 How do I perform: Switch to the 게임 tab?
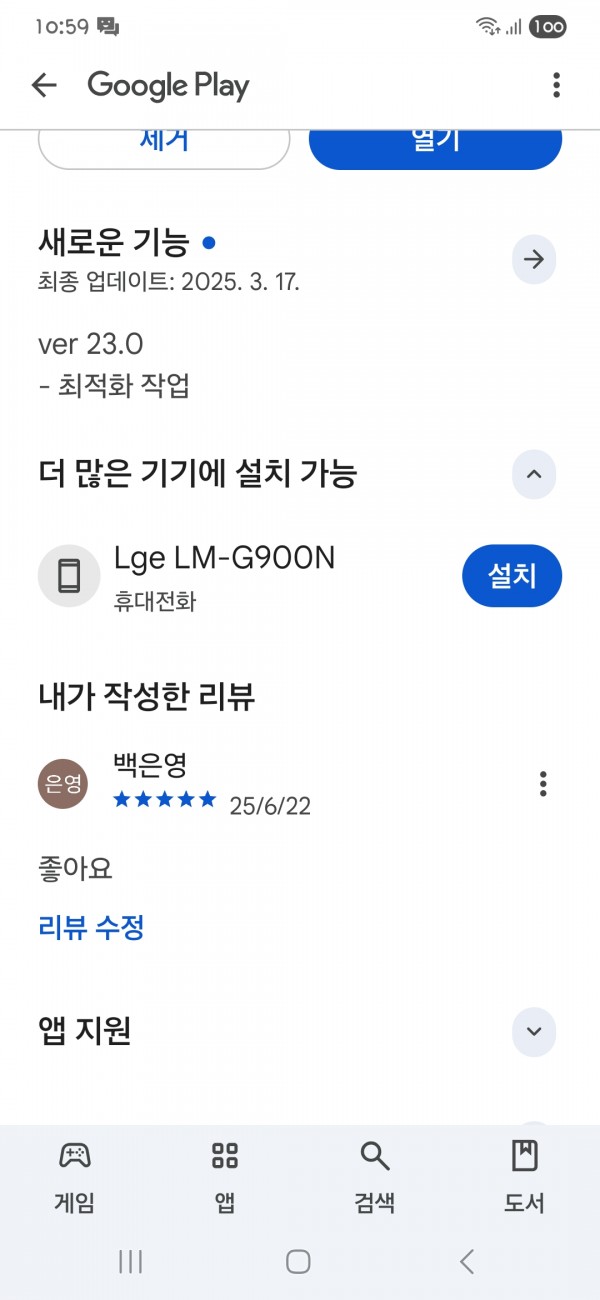tap(74, 1178)
